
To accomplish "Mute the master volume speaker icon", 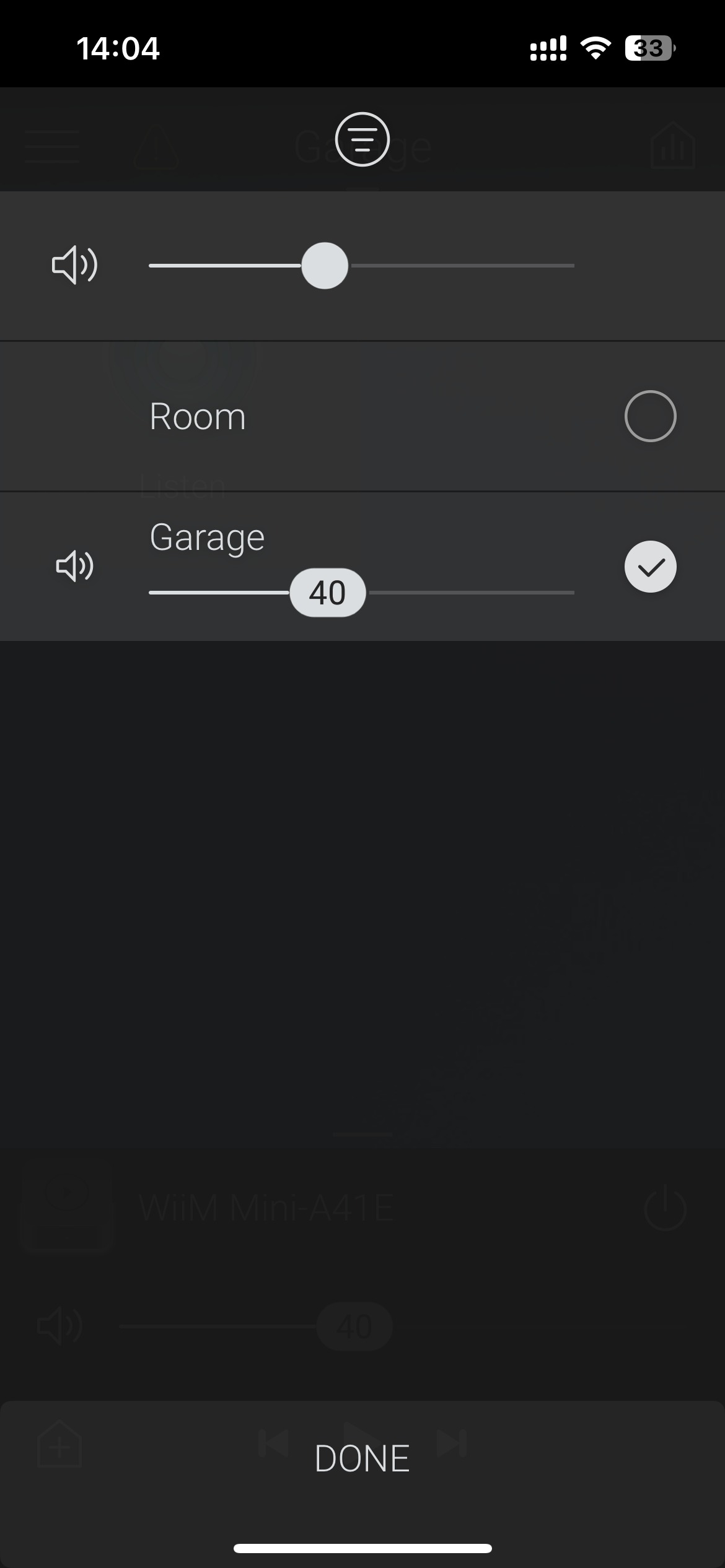I will [x=74, y=265].
